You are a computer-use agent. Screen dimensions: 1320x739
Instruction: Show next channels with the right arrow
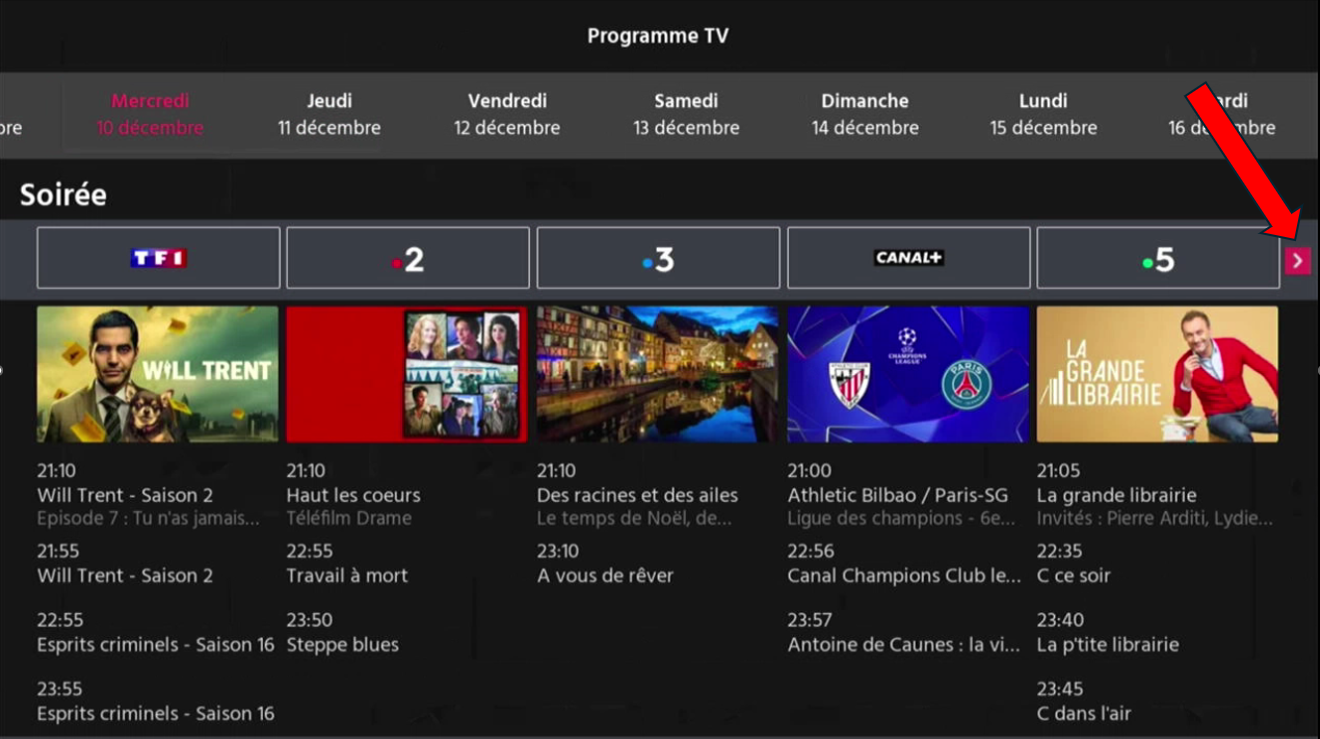1297,261
